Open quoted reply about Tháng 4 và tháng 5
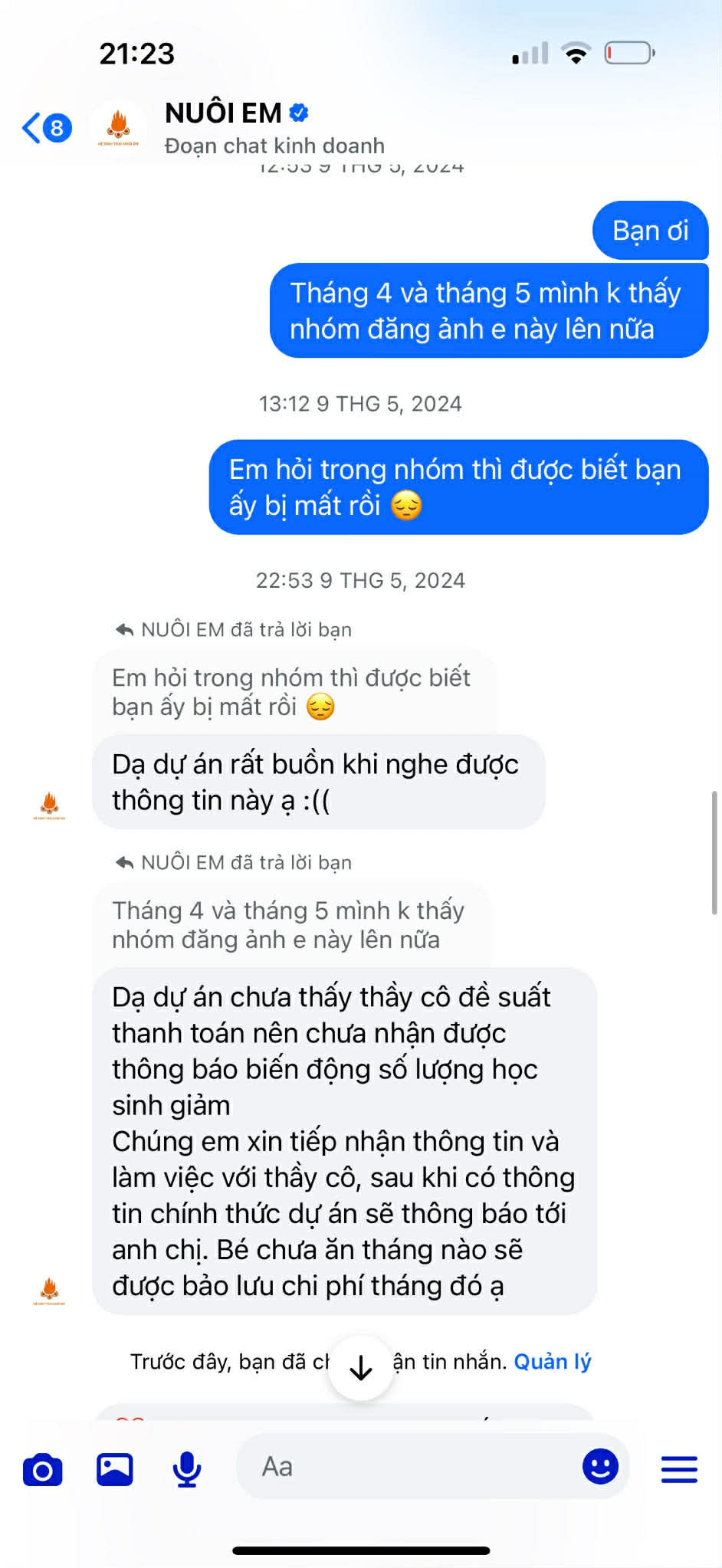 (x=288, y=925)
